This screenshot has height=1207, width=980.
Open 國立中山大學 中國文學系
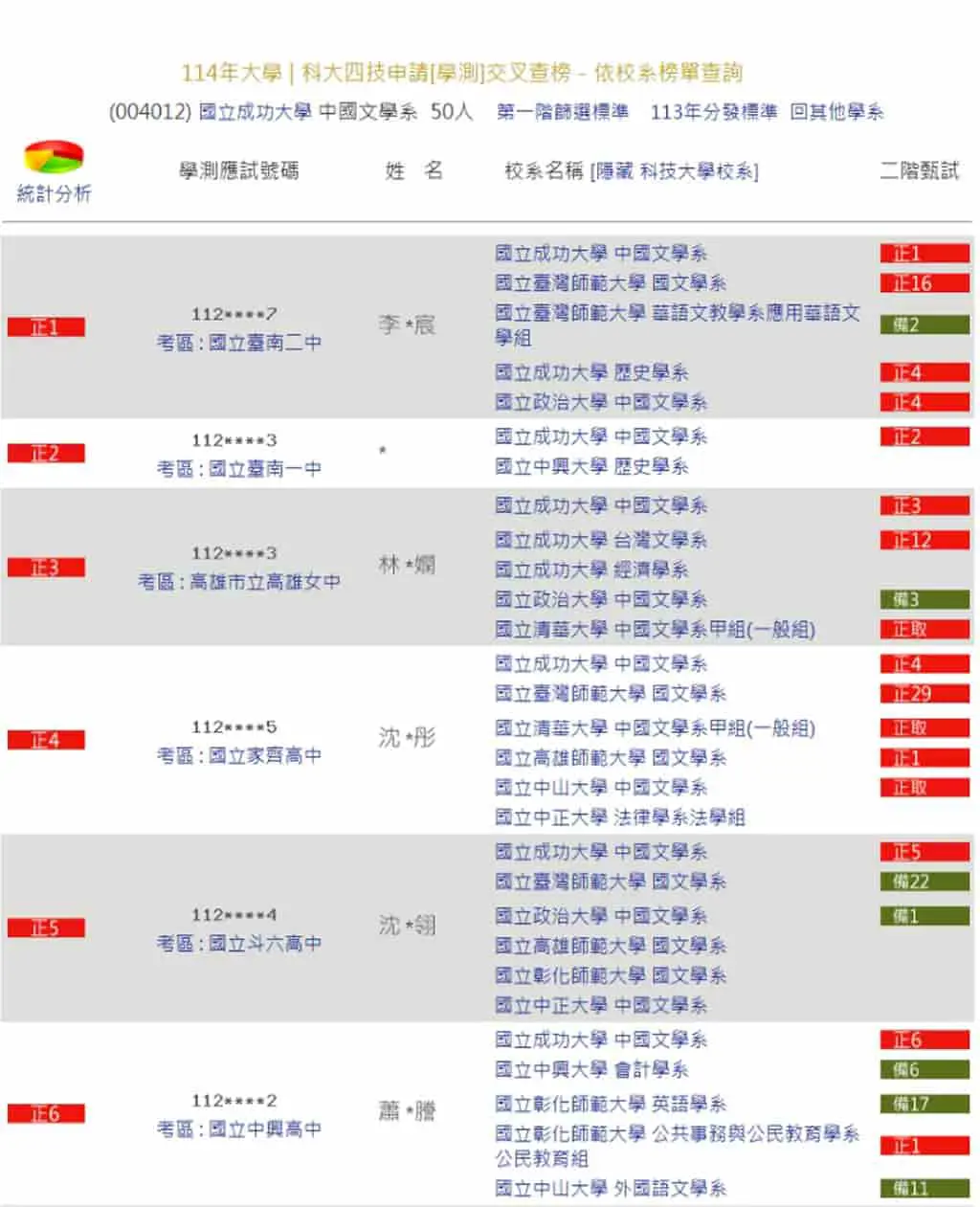tap(601, 787)
